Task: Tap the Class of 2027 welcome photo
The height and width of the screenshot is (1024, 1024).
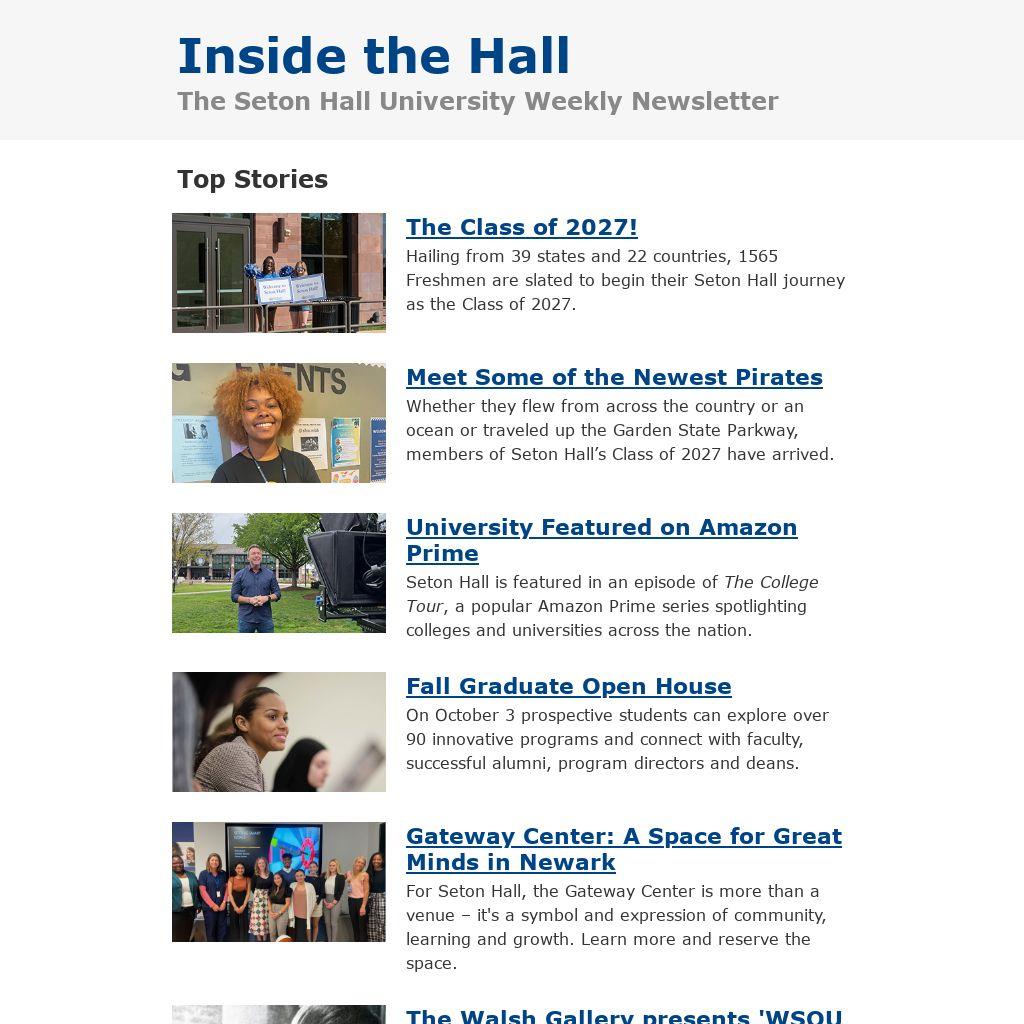Action: tap(279, 273)
